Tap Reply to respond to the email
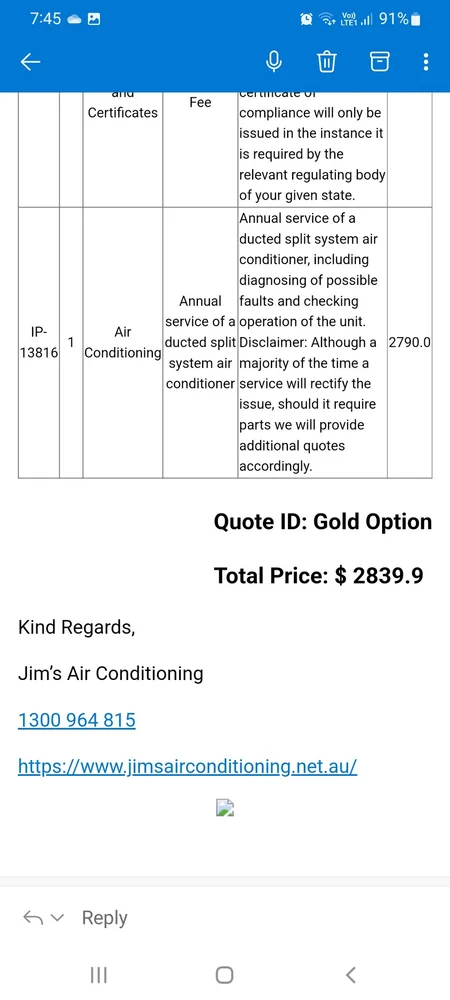The height and width of the screenshot is (1000, 450). pos(105,918)
